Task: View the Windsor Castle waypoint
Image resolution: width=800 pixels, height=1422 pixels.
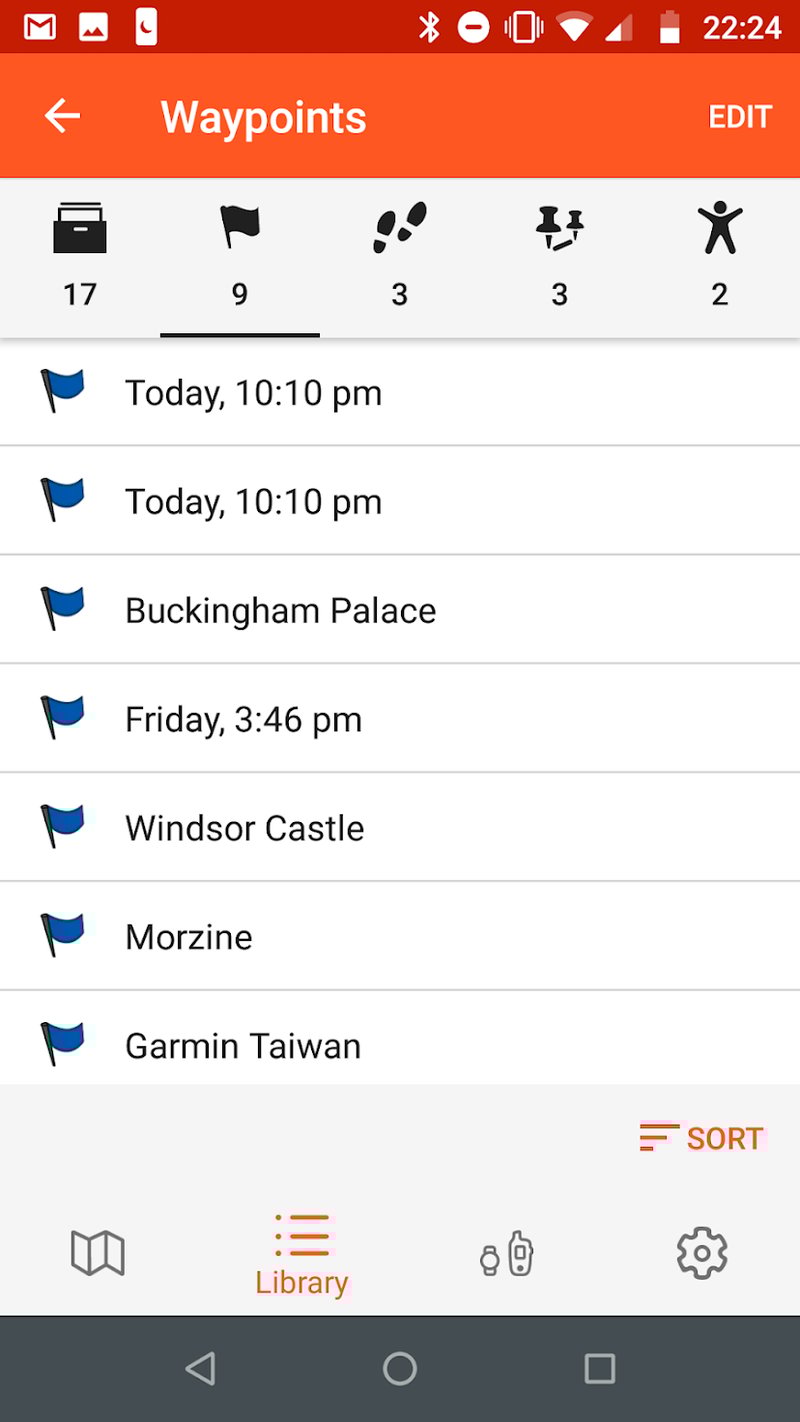Action: point(400,828)
